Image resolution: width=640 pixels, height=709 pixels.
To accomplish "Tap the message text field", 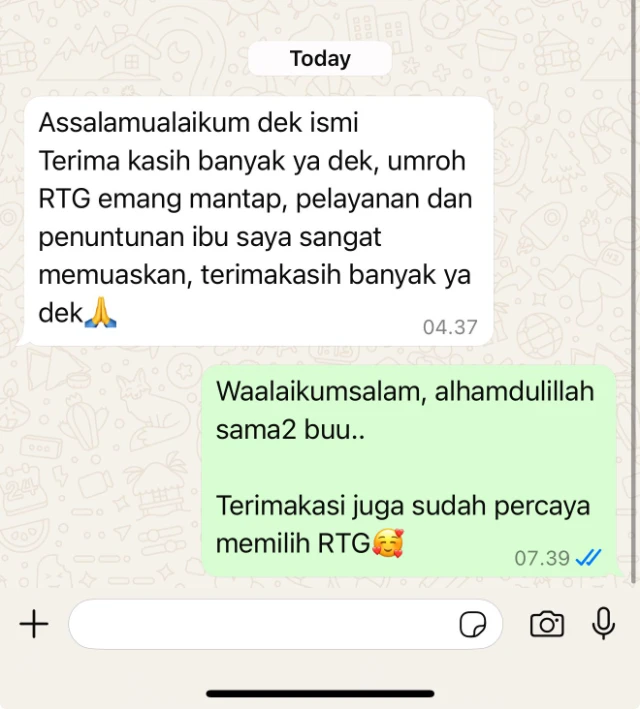I will click(x=260, y=625).
